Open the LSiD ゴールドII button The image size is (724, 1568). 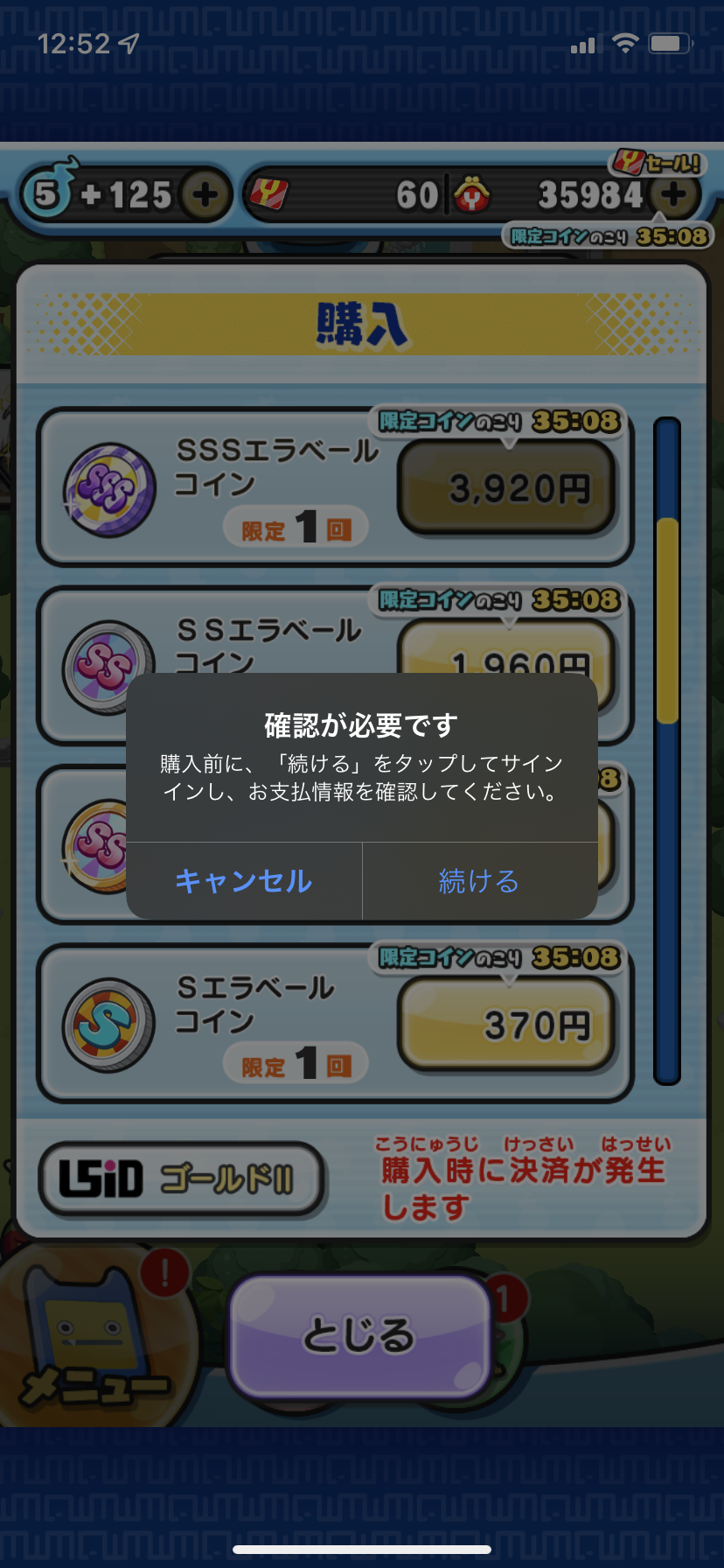(181, 1179)
